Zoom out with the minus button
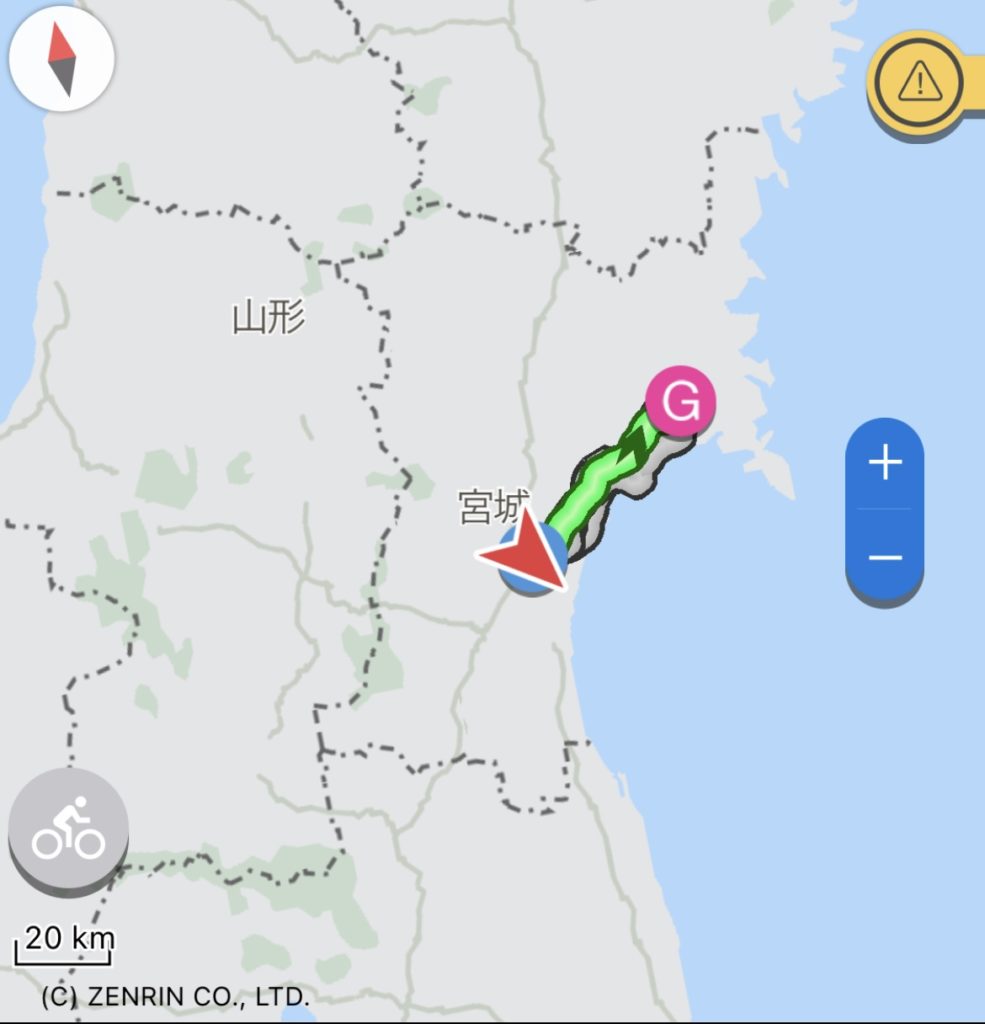The width and height of the screenshot is (985, 1024). click(x=884, y=557)
